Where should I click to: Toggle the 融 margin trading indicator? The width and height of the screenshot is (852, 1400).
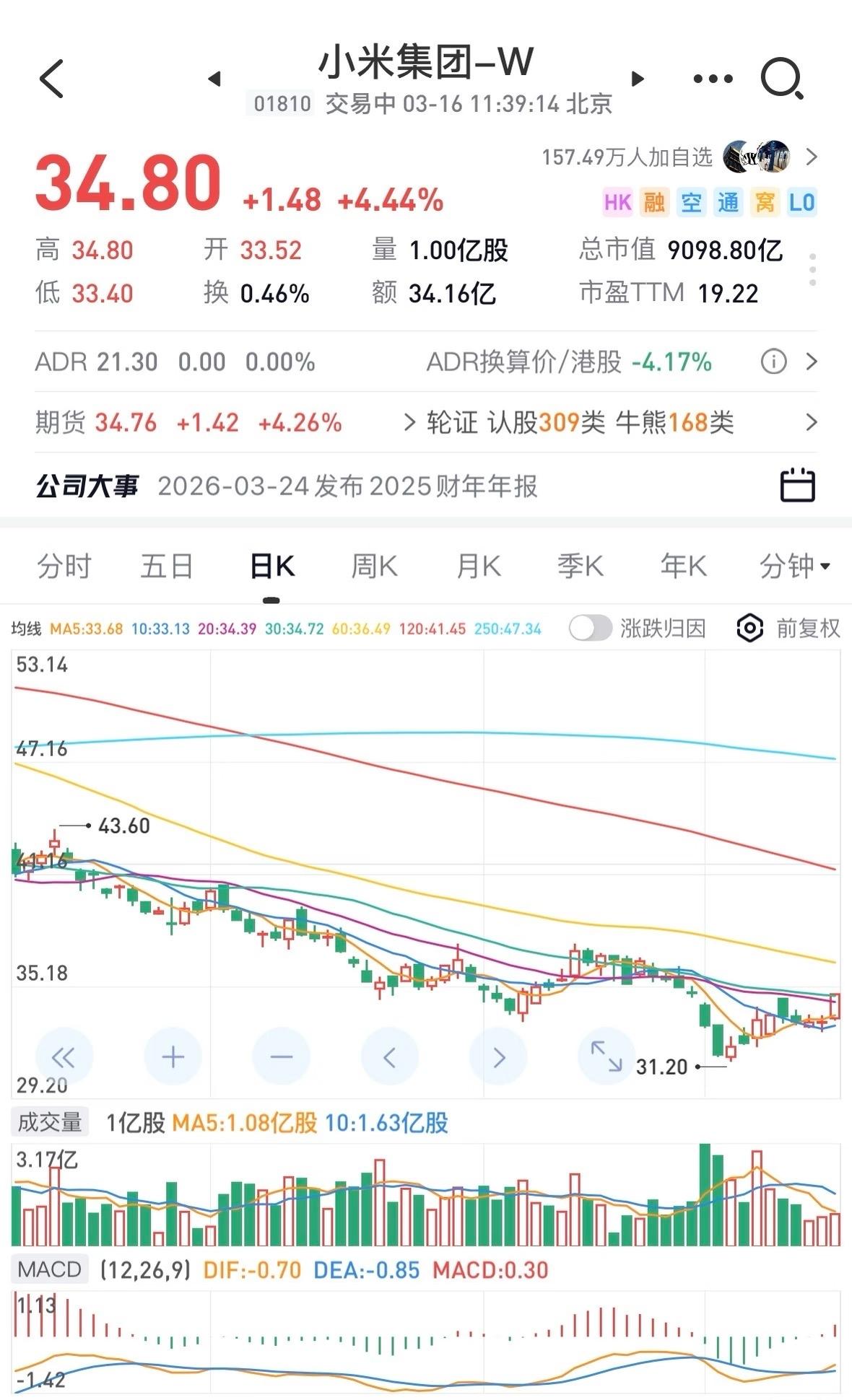click(656, 203)
